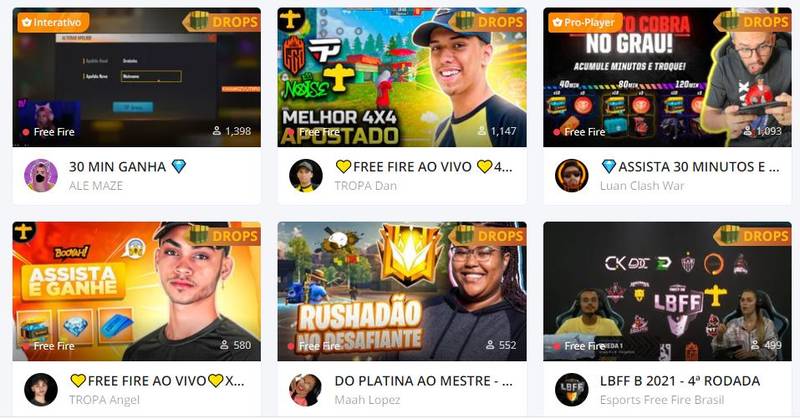
Task: Open TROPA Angel's Free Fire live stream
Action: [136, 291]
